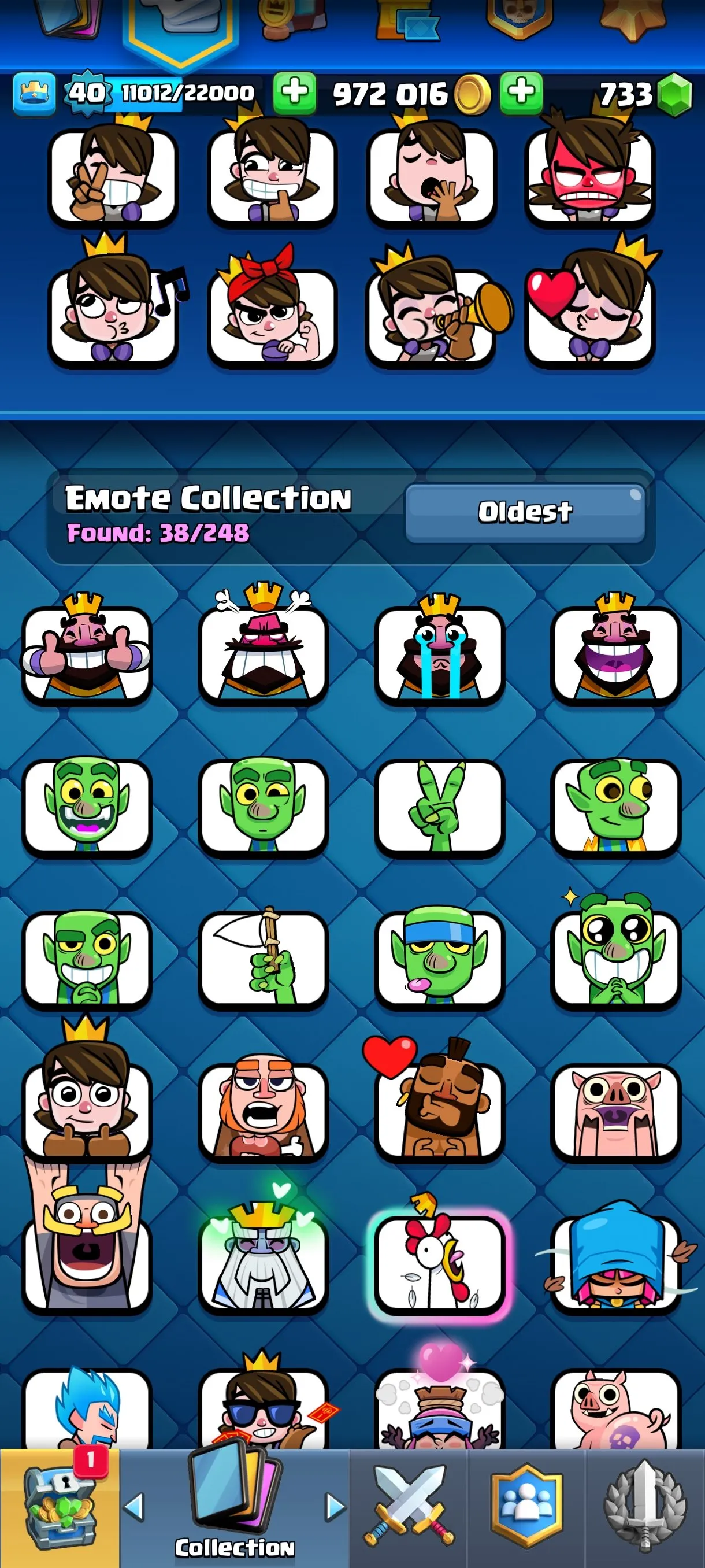The width and height of the screenshot is (705, 1568).
Task: Open the Banners tab with skull shield icon
Action: click(520, 17)
